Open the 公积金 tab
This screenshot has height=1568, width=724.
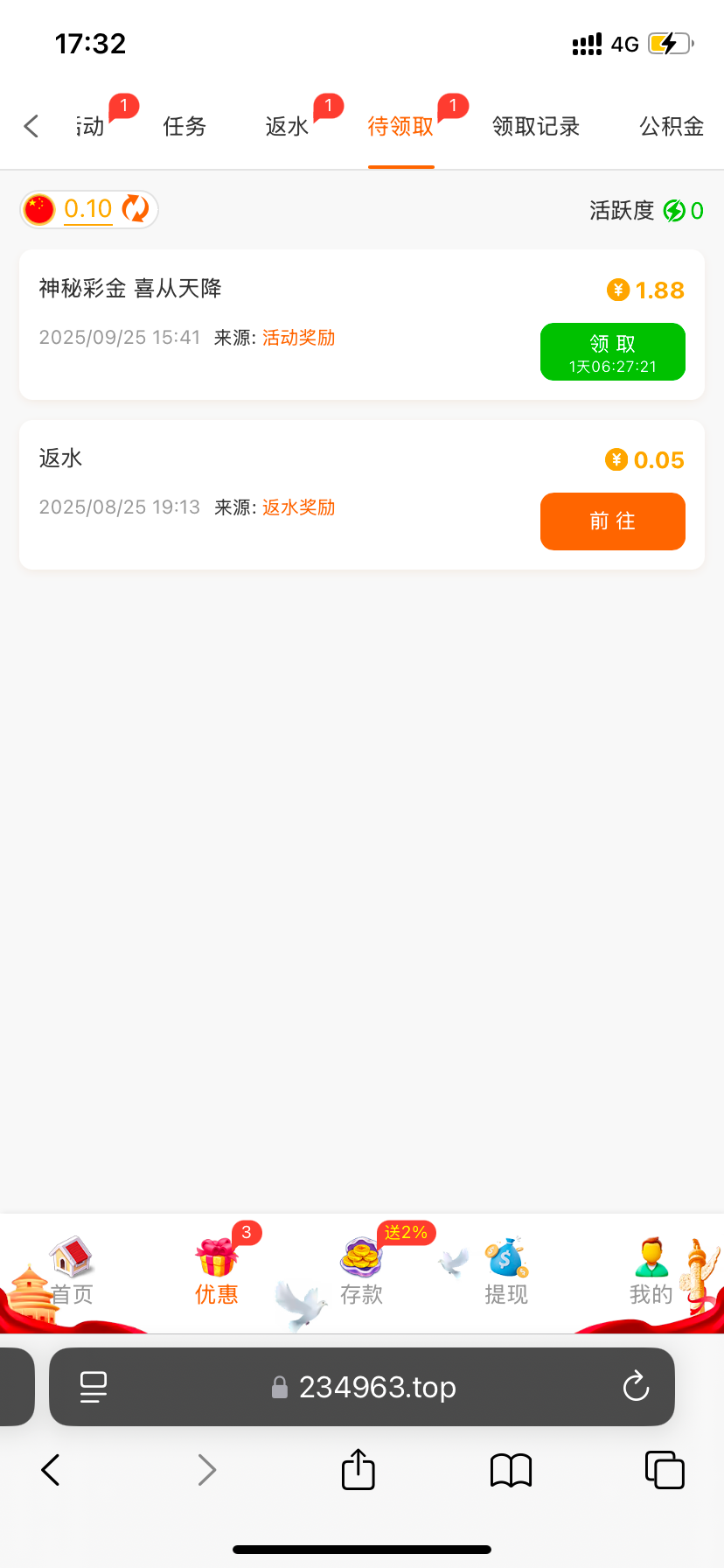click(x=671, y=127)
